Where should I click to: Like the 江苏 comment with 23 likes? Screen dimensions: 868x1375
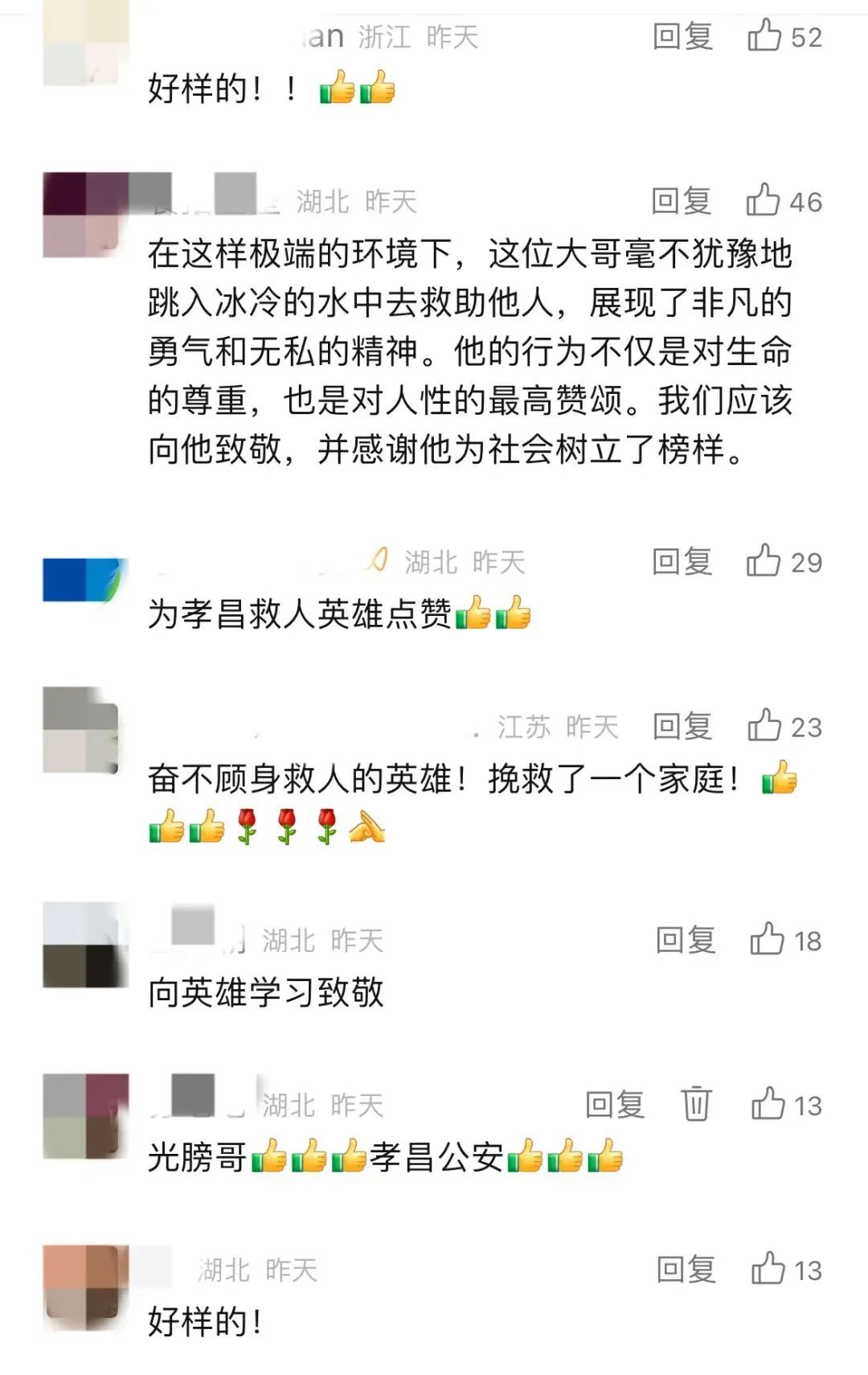(x=765, y=725)
